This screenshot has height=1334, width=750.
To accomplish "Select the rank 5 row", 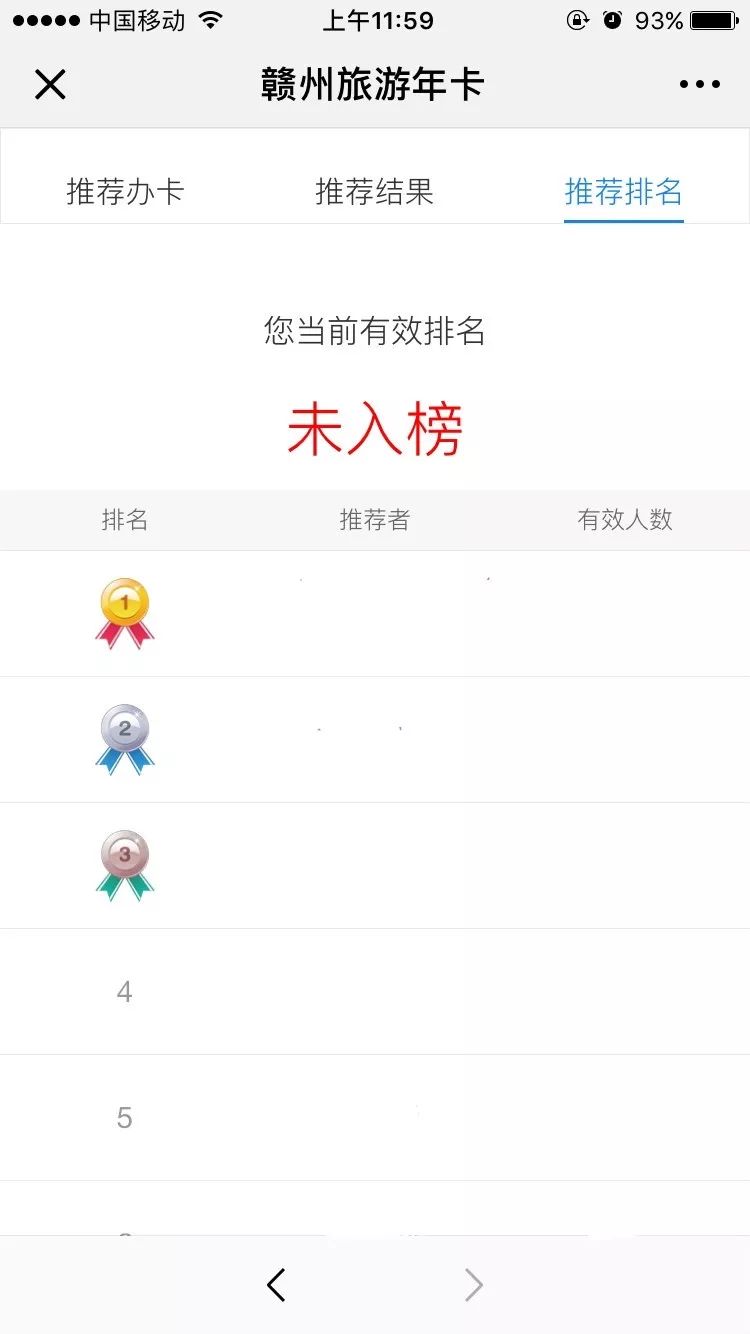I will click(374, 1117).
